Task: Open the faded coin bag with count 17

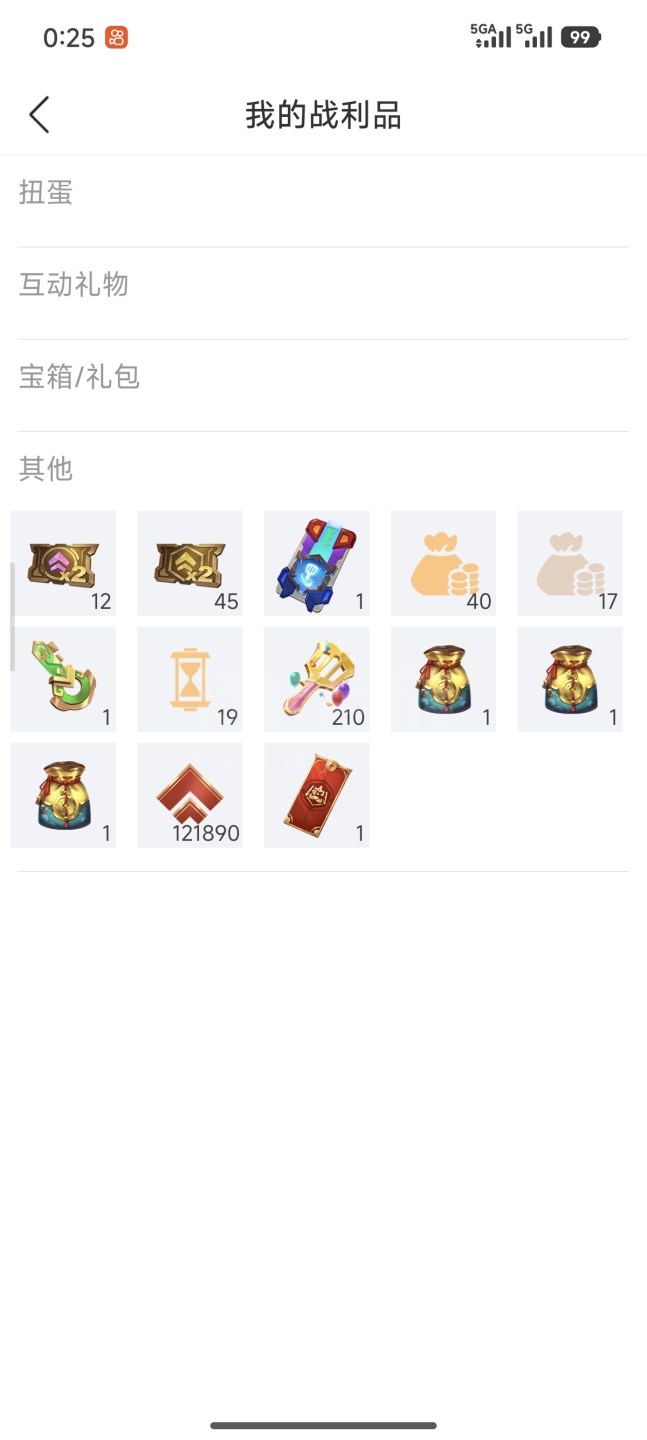Action: pos(570,563)
